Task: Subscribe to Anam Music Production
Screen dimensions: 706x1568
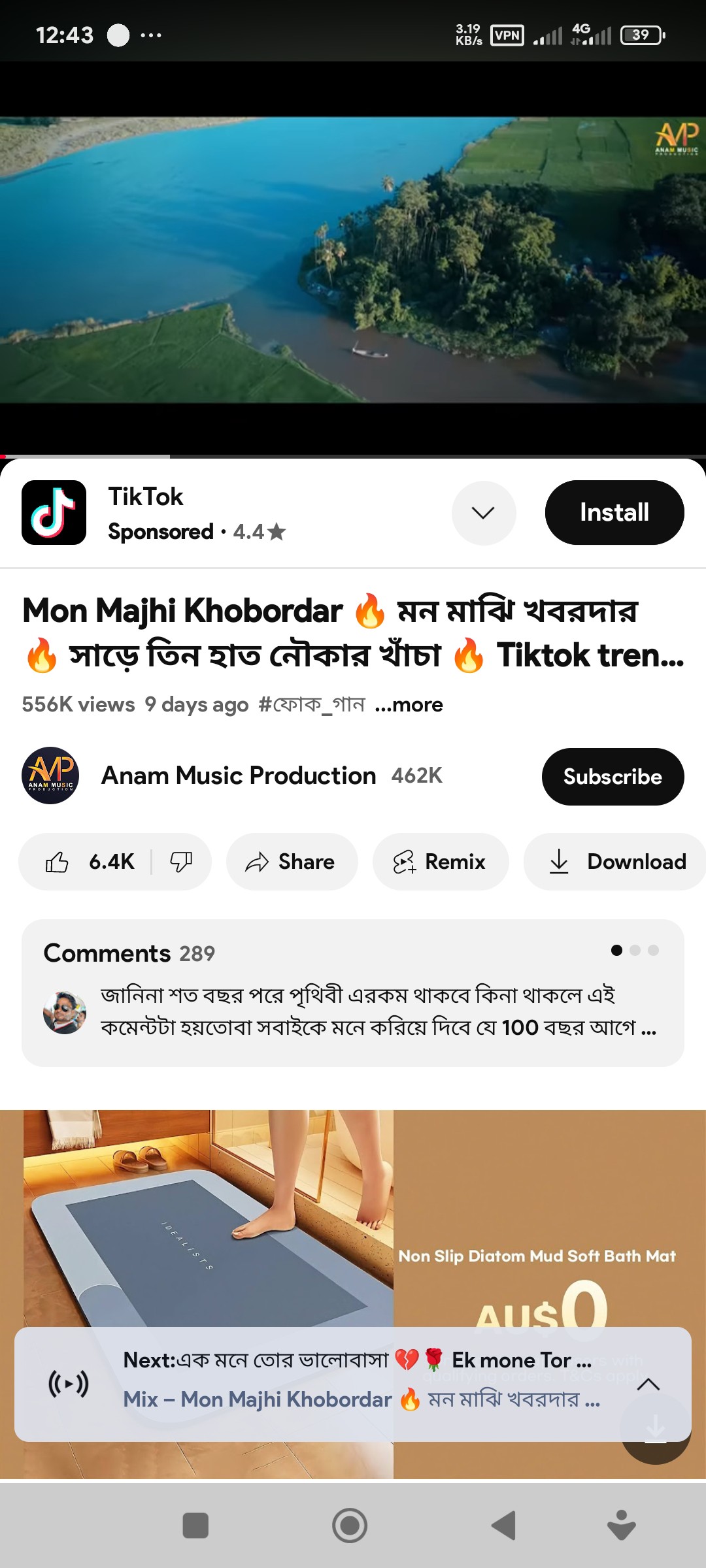Action: (613, 776)
